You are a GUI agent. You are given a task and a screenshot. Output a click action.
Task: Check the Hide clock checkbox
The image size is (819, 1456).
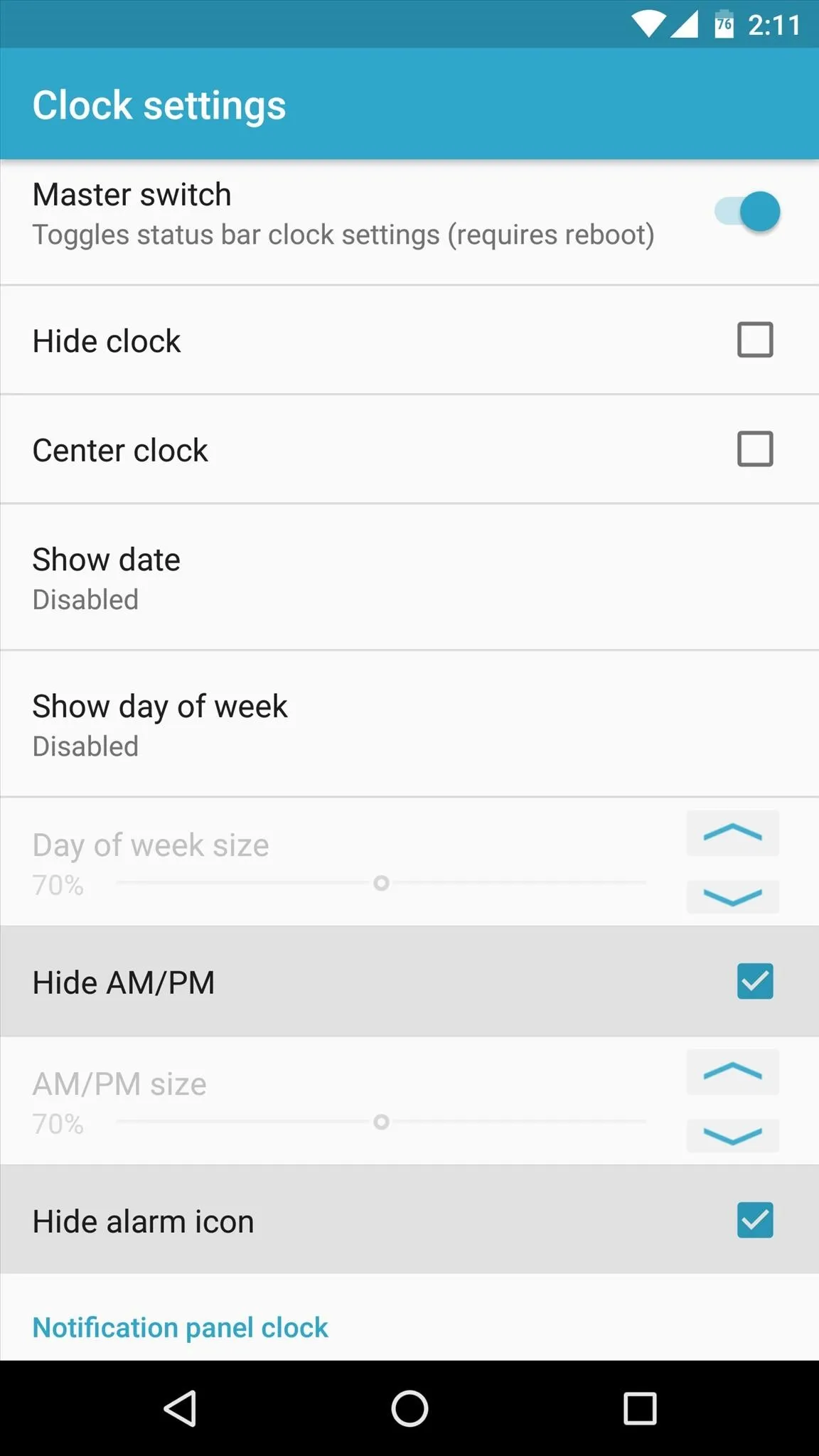click(x=755, y=340)
